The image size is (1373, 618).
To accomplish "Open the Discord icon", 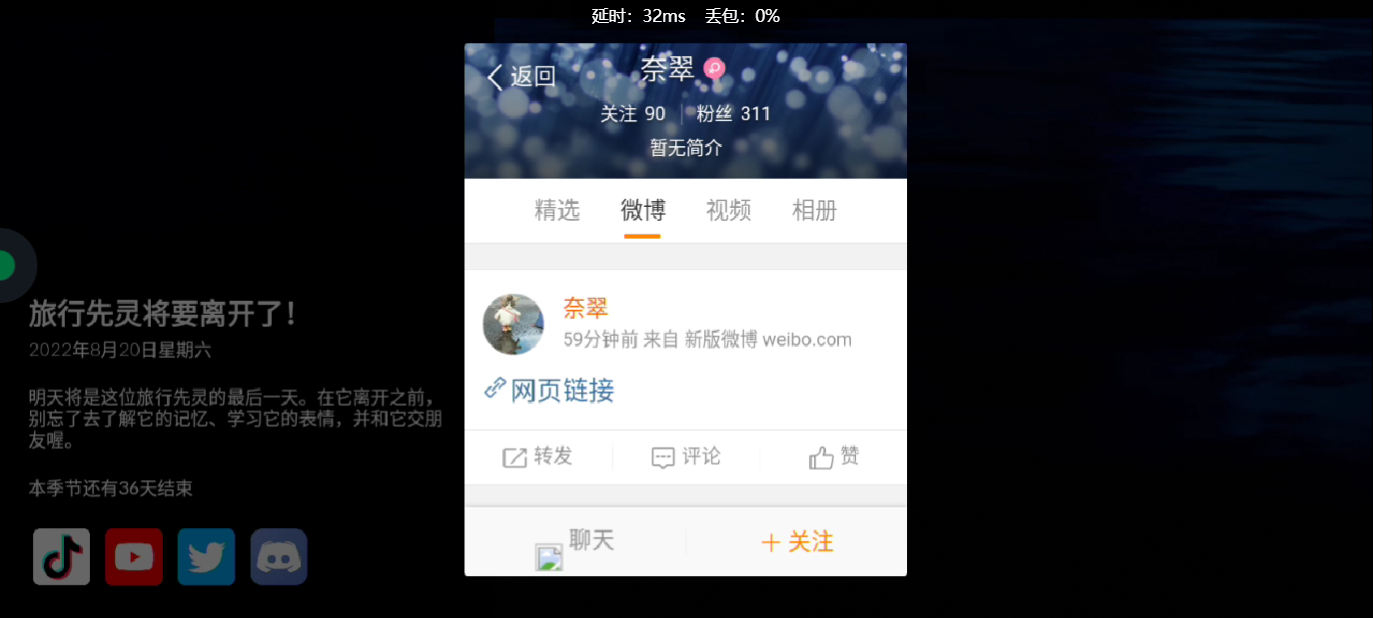I will tap(279, 557).
